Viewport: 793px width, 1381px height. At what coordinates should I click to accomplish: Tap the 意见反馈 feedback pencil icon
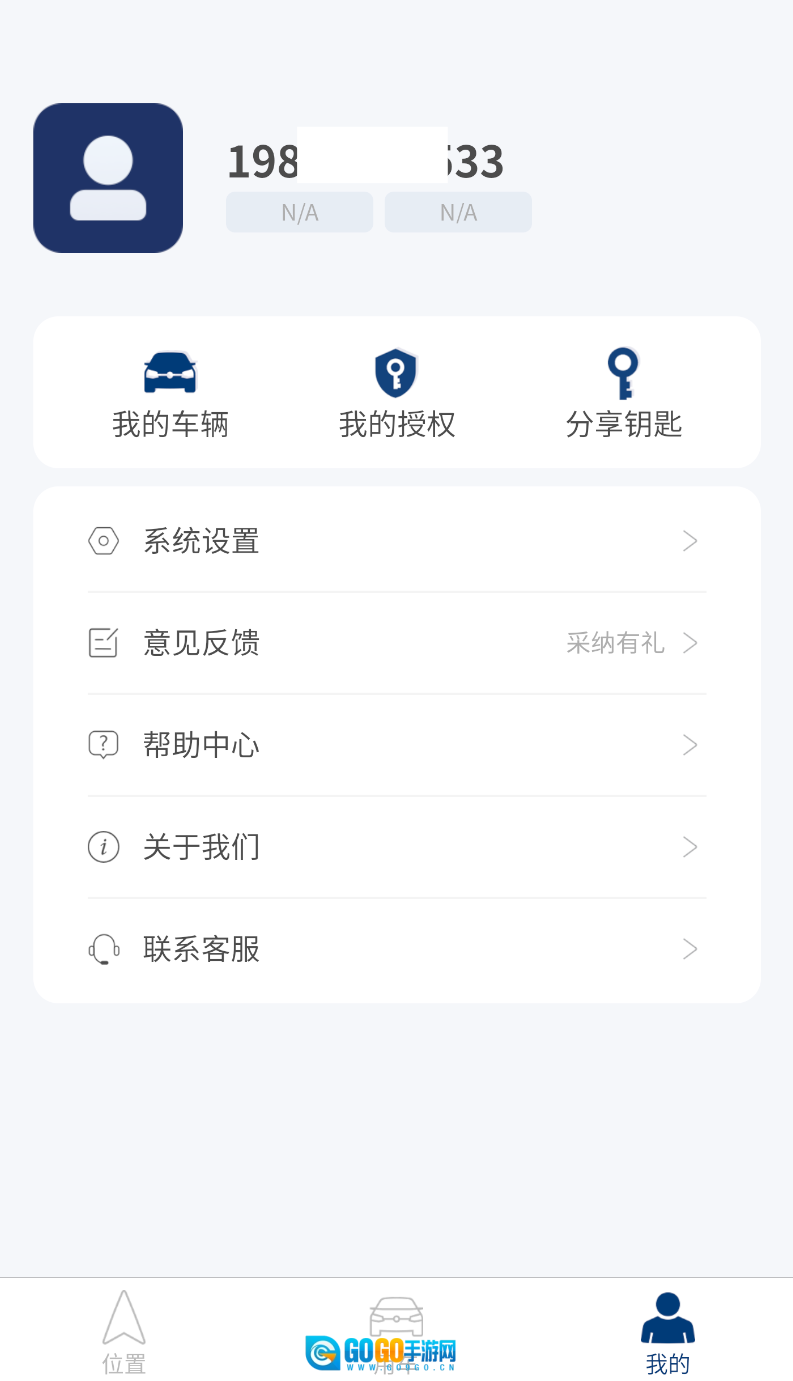point(104,643)
